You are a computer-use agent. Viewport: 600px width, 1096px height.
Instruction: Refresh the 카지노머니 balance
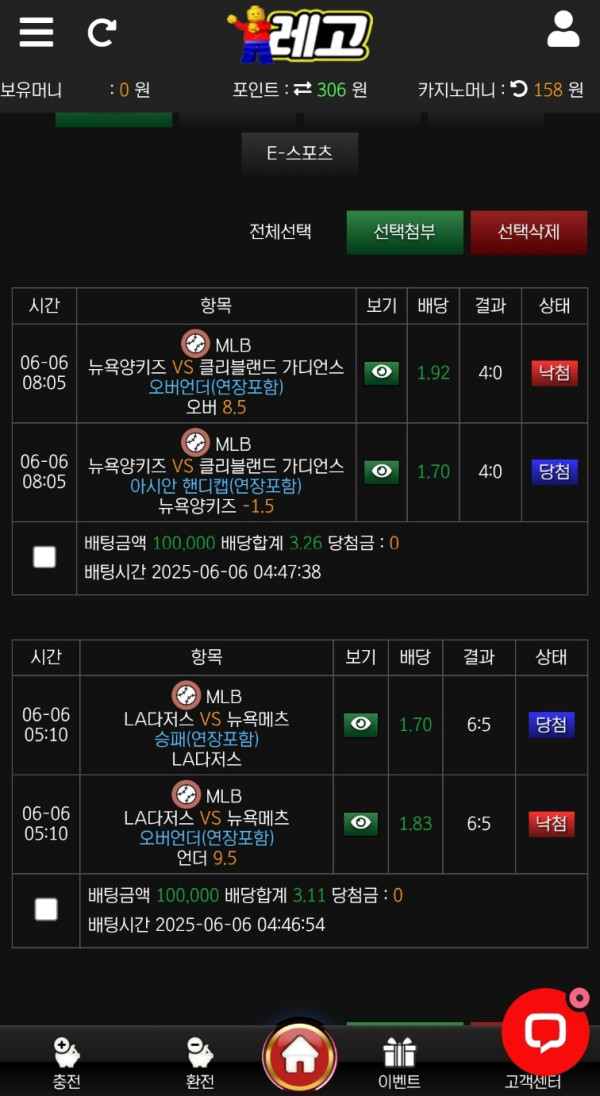point(518,90)
